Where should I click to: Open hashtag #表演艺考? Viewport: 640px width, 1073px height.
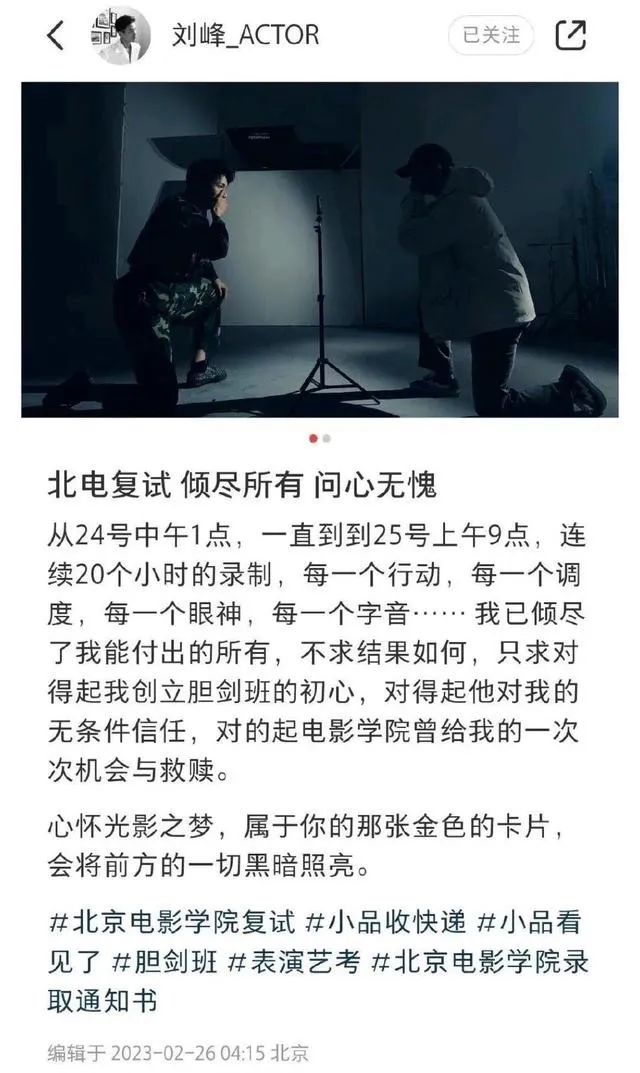click(x=293, y=962)
